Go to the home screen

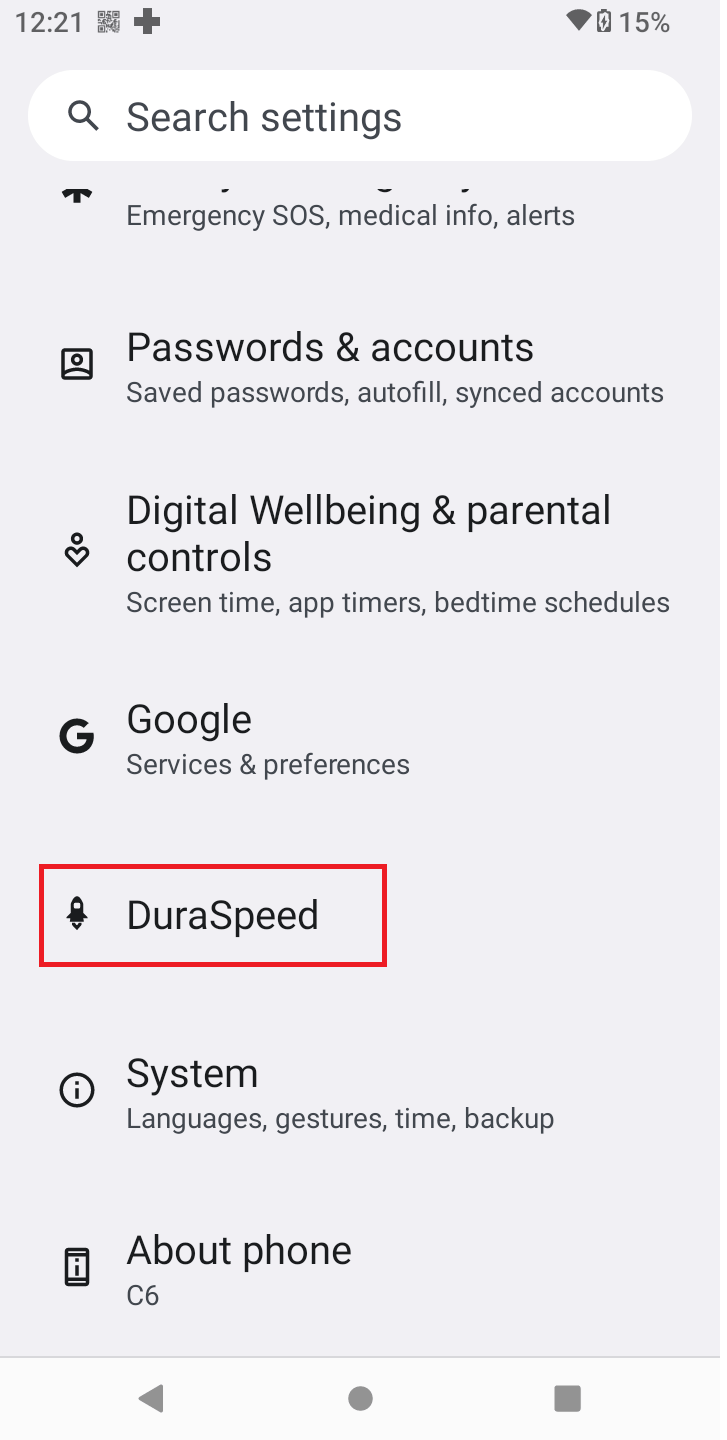pos(361,1398)
